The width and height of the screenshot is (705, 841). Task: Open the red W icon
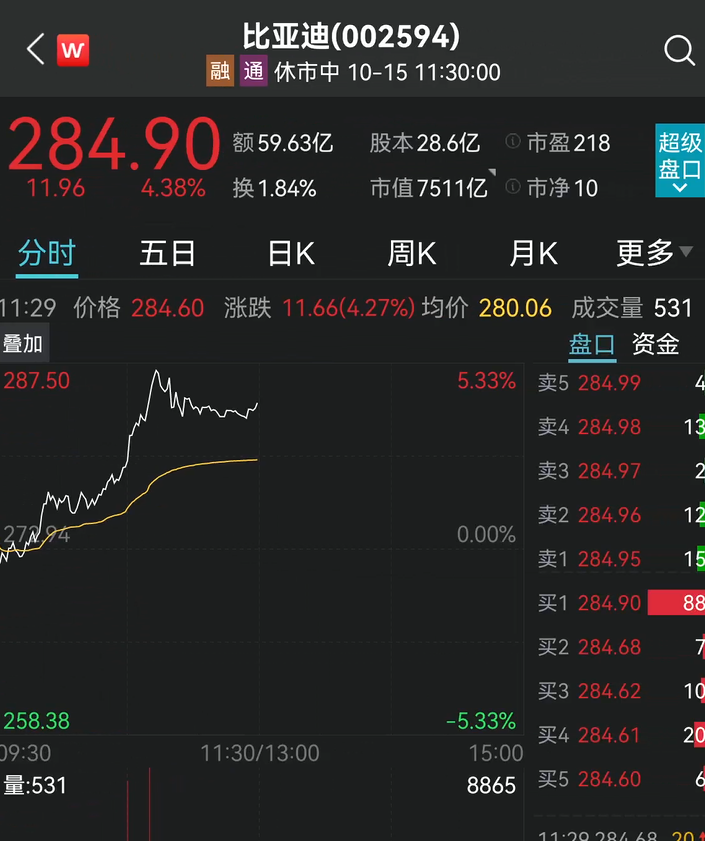tap(73, 50)
